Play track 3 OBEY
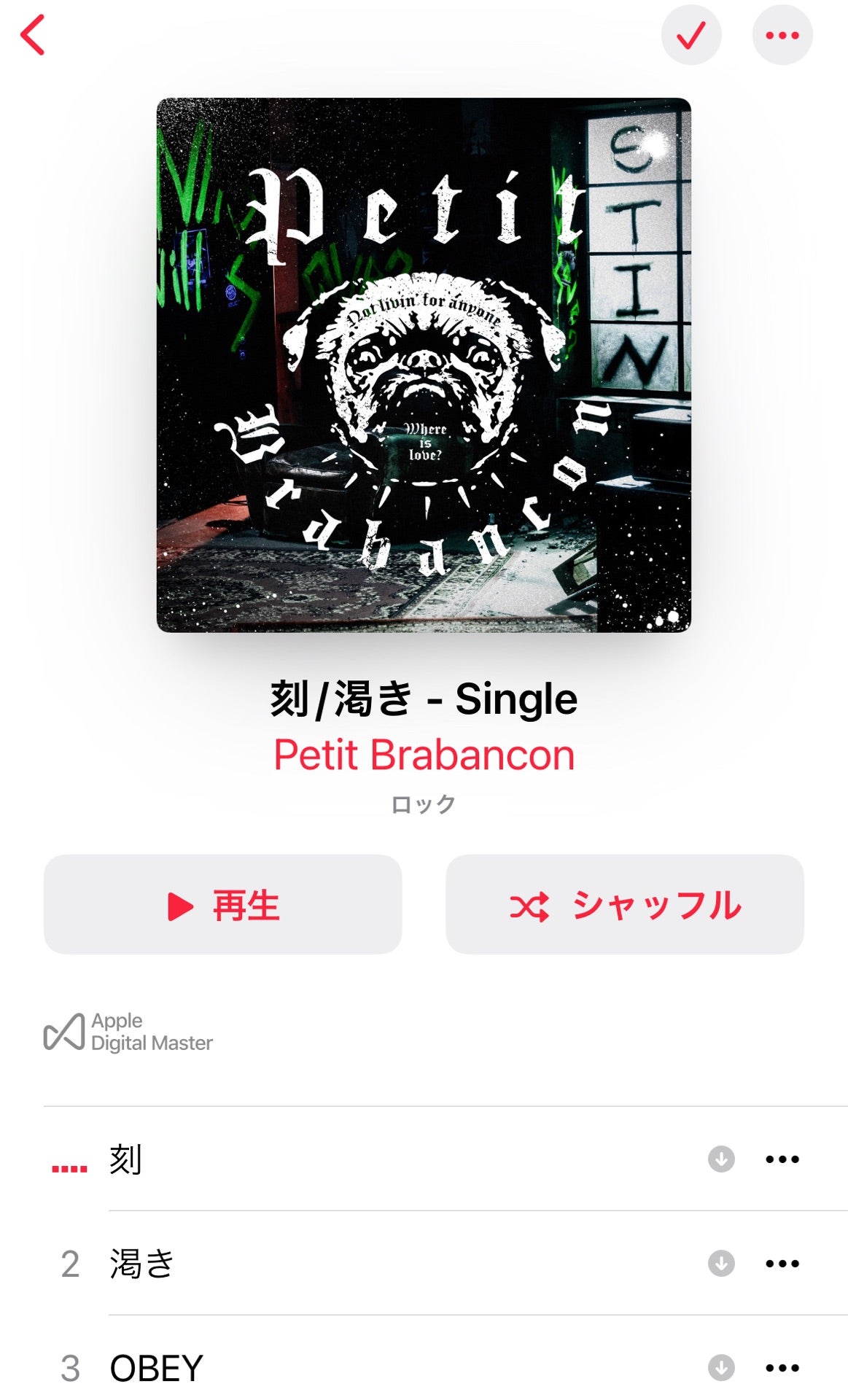 coord(156,1368)
